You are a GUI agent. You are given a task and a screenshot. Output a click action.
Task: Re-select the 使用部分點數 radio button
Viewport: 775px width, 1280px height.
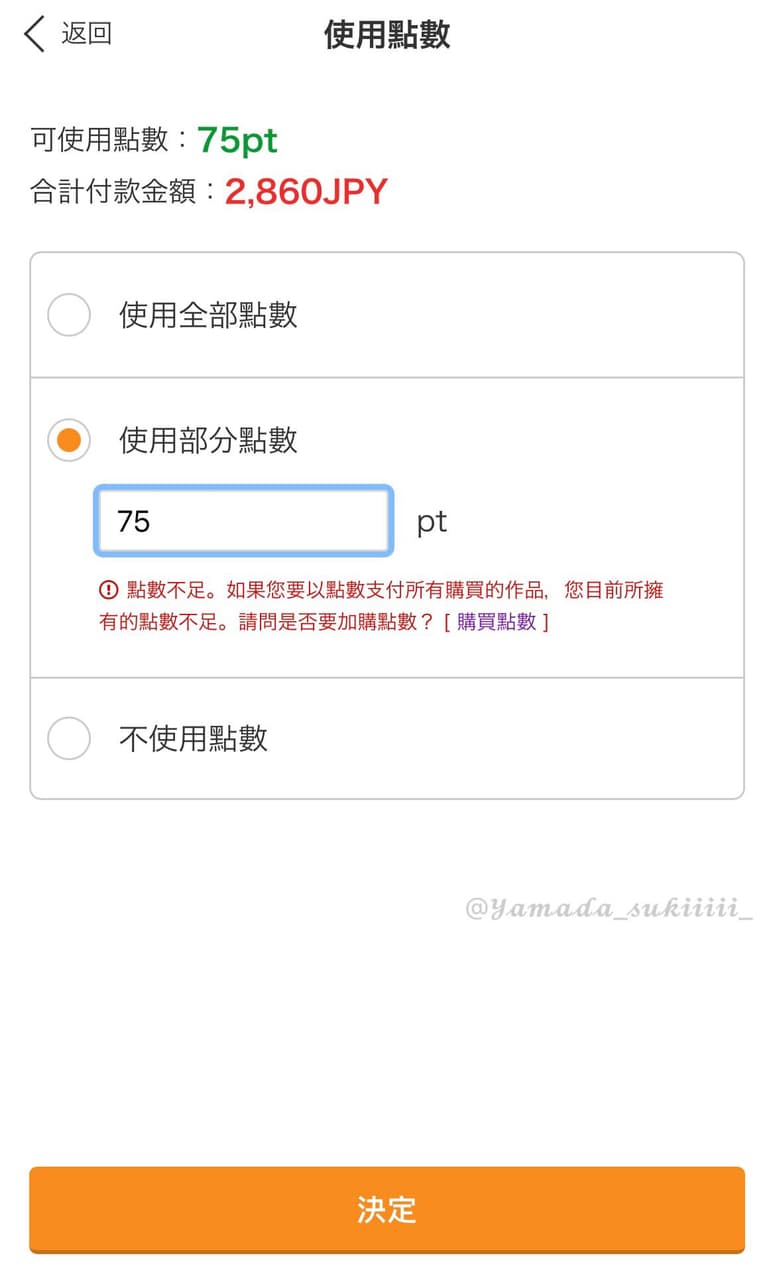tap(68, 439)
